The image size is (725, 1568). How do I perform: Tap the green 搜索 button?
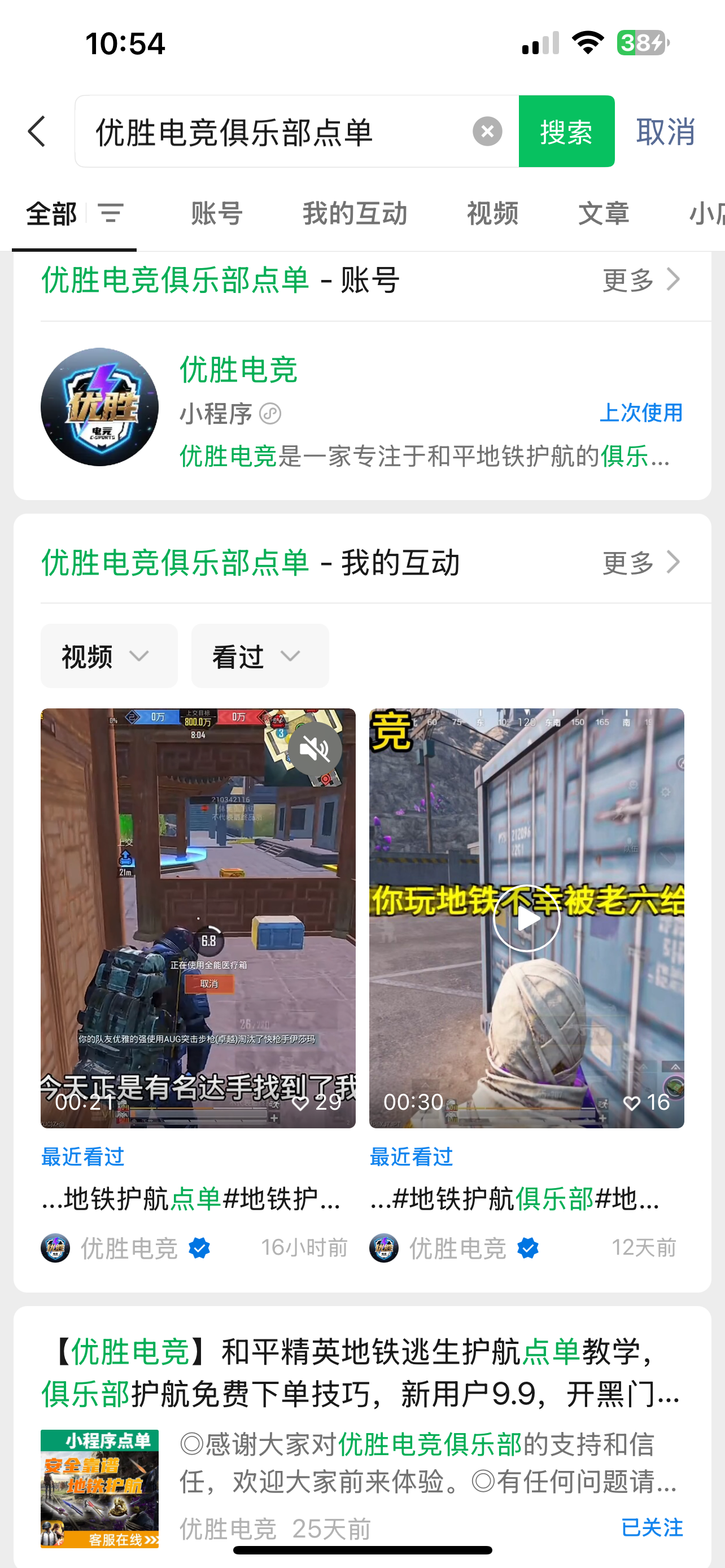click(566, 132)
